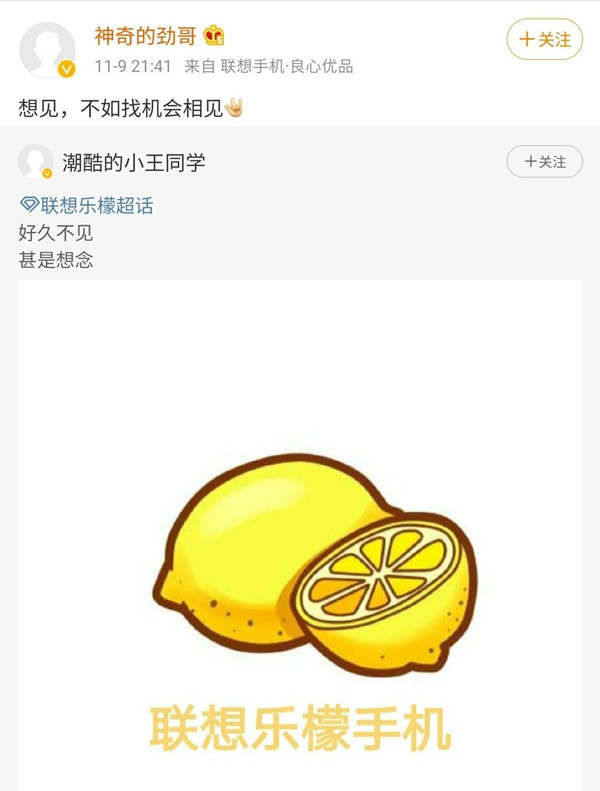Image resolution: width=600 pixels, height=791 pixels.
Task: Open 神奇的劲哥's profile avatar
Action: [x=47, y=50]
